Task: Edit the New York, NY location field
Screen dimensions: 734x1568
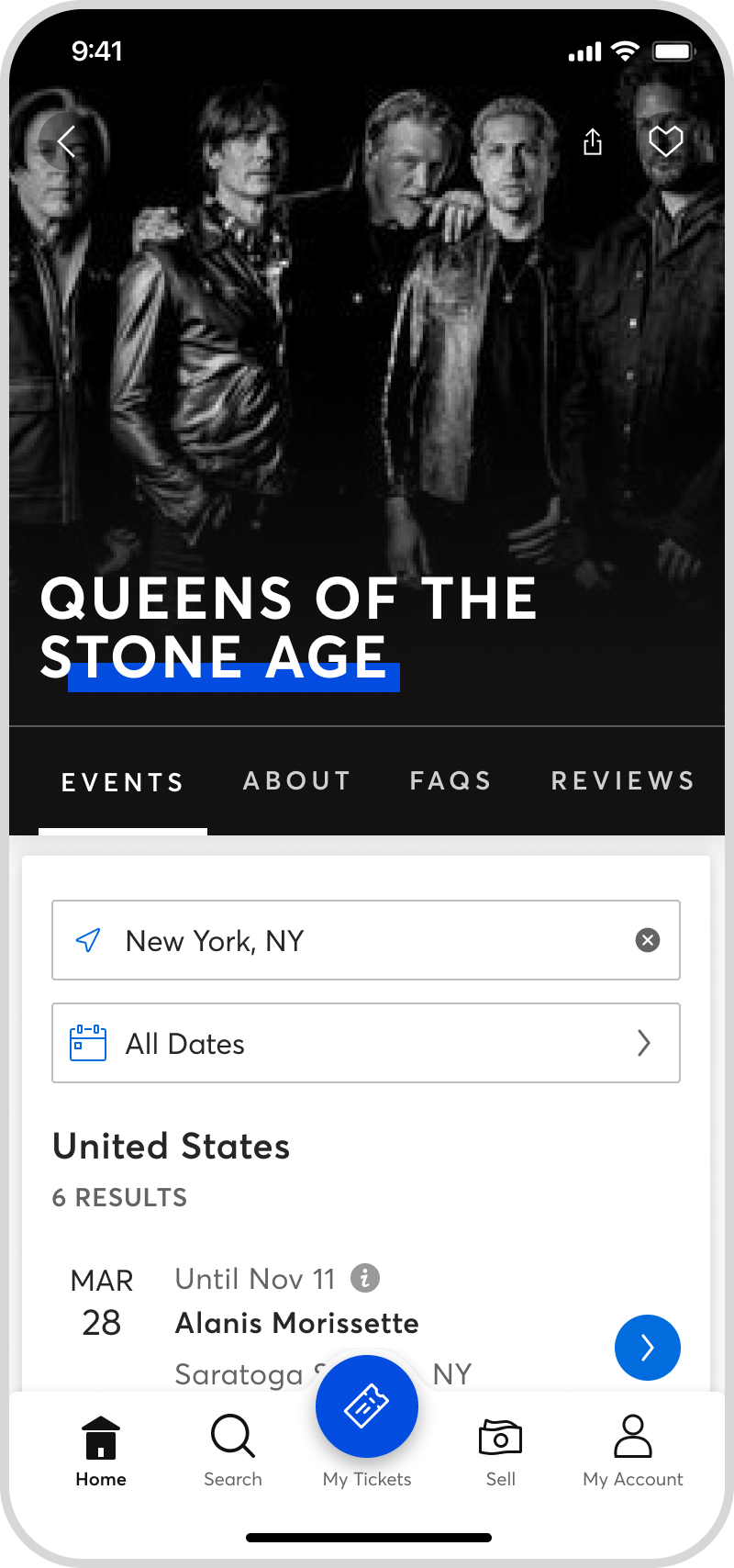Action: pyautogui.click(x=366, y=940)
